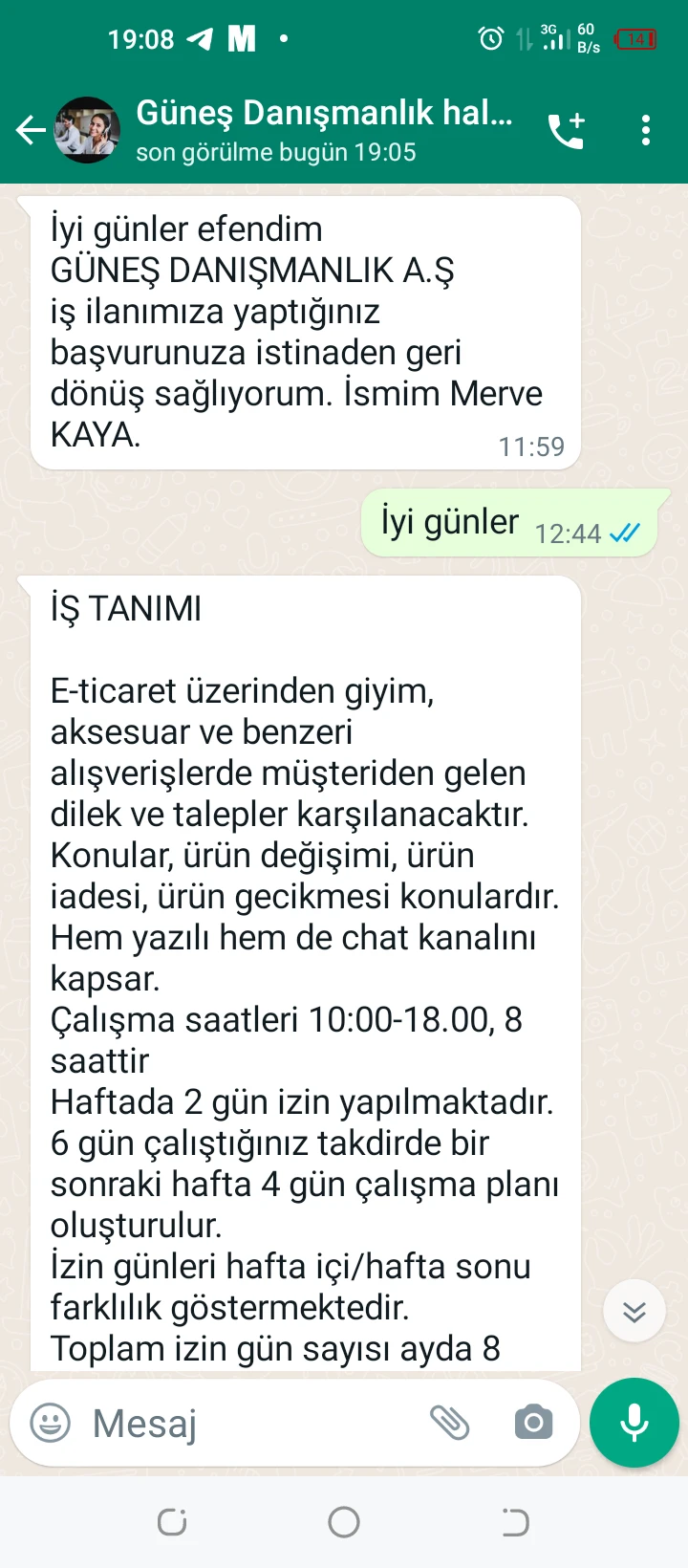The image size is (688, 1568).
Task: Tap the camera icon to send photo
Action: pos(532,1424)
